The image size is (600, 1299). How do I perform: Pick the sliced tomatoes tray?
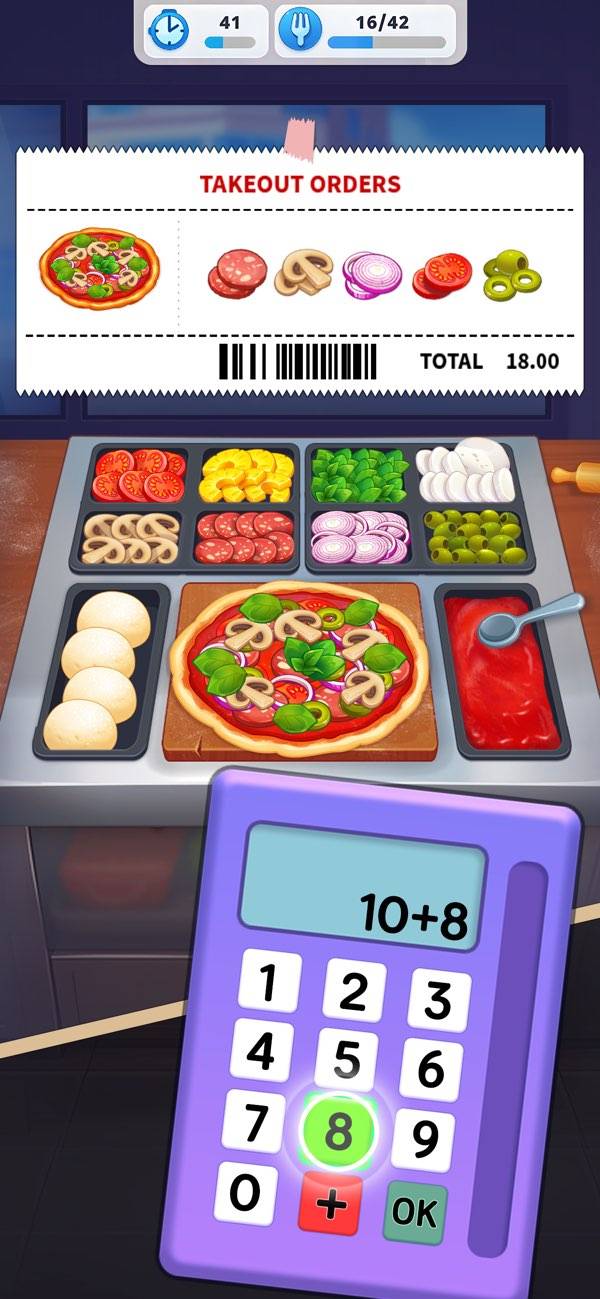point(140,474)
